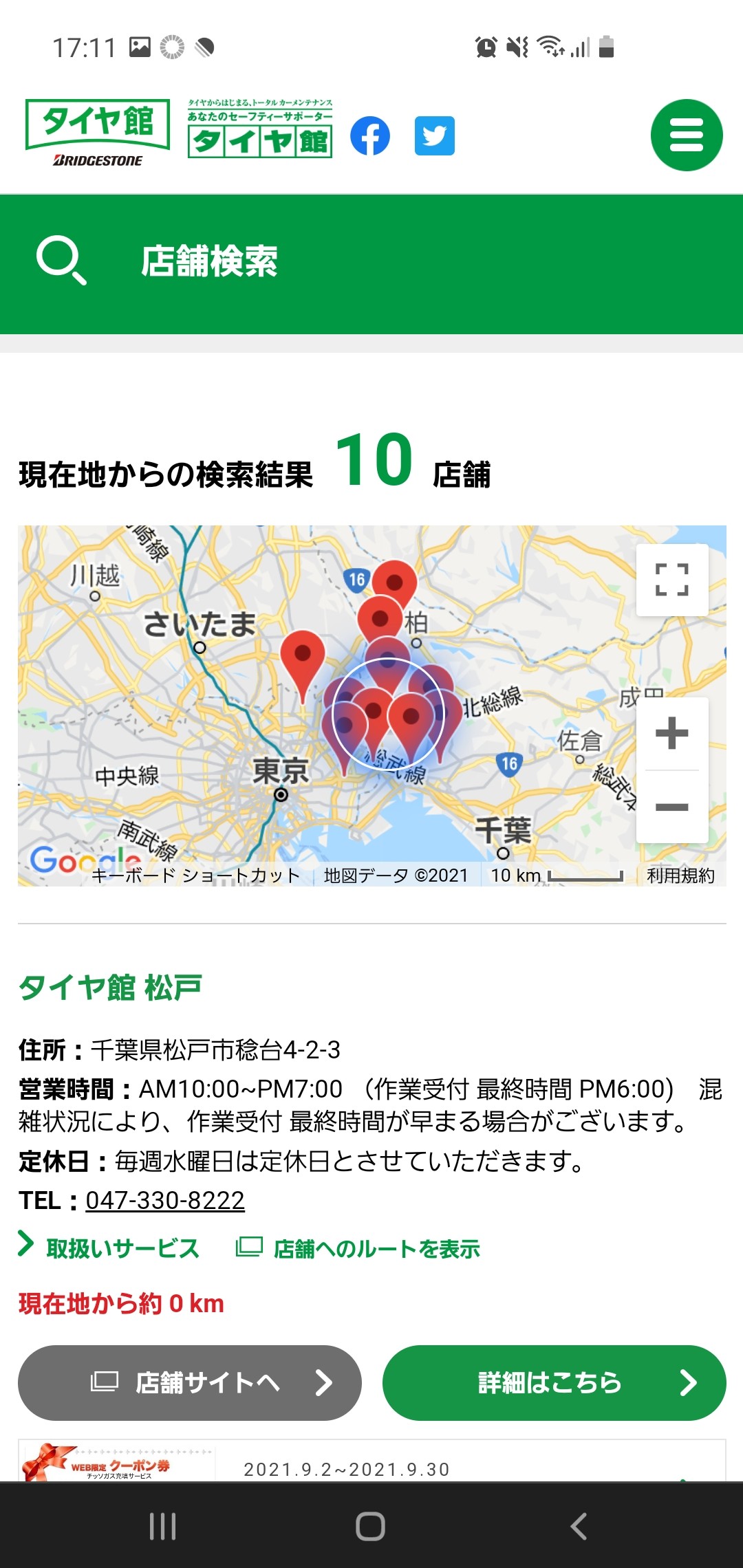The image size is (743, 1568).
Task: Open the Facebook page link
Action: tap(370, 135)
